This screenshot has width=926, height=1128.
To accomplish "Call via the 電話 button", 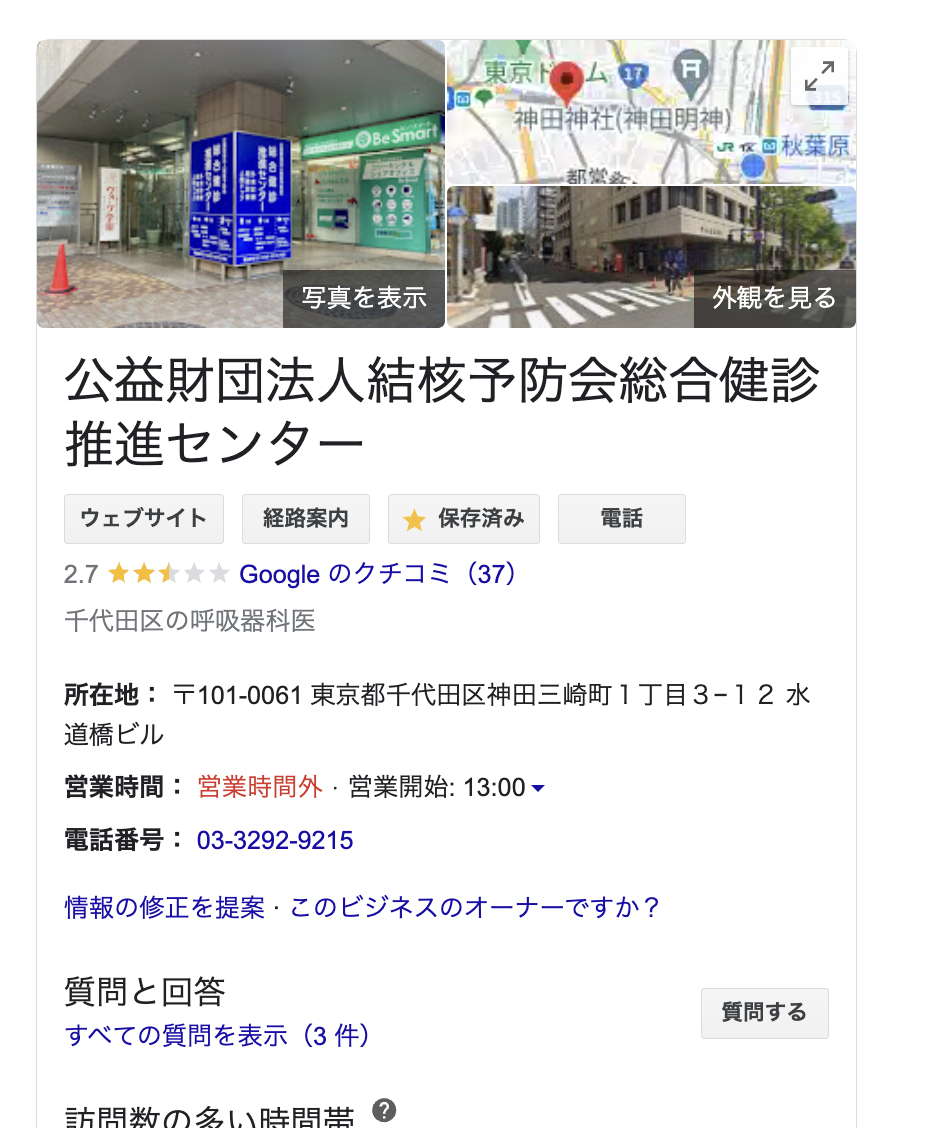I will coord(621,518).
